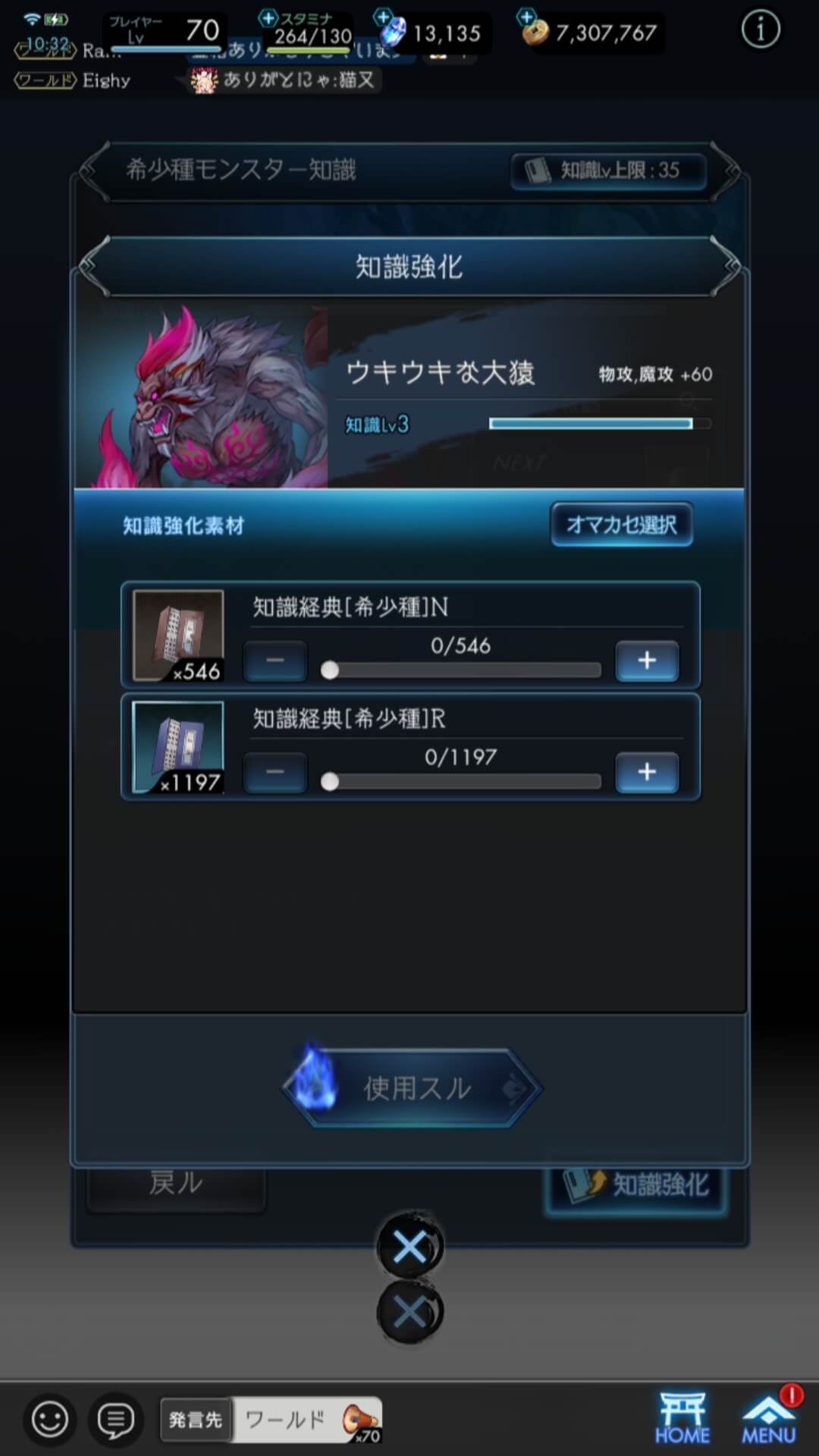Tap the lower X close button

(x=410, y=1312)
